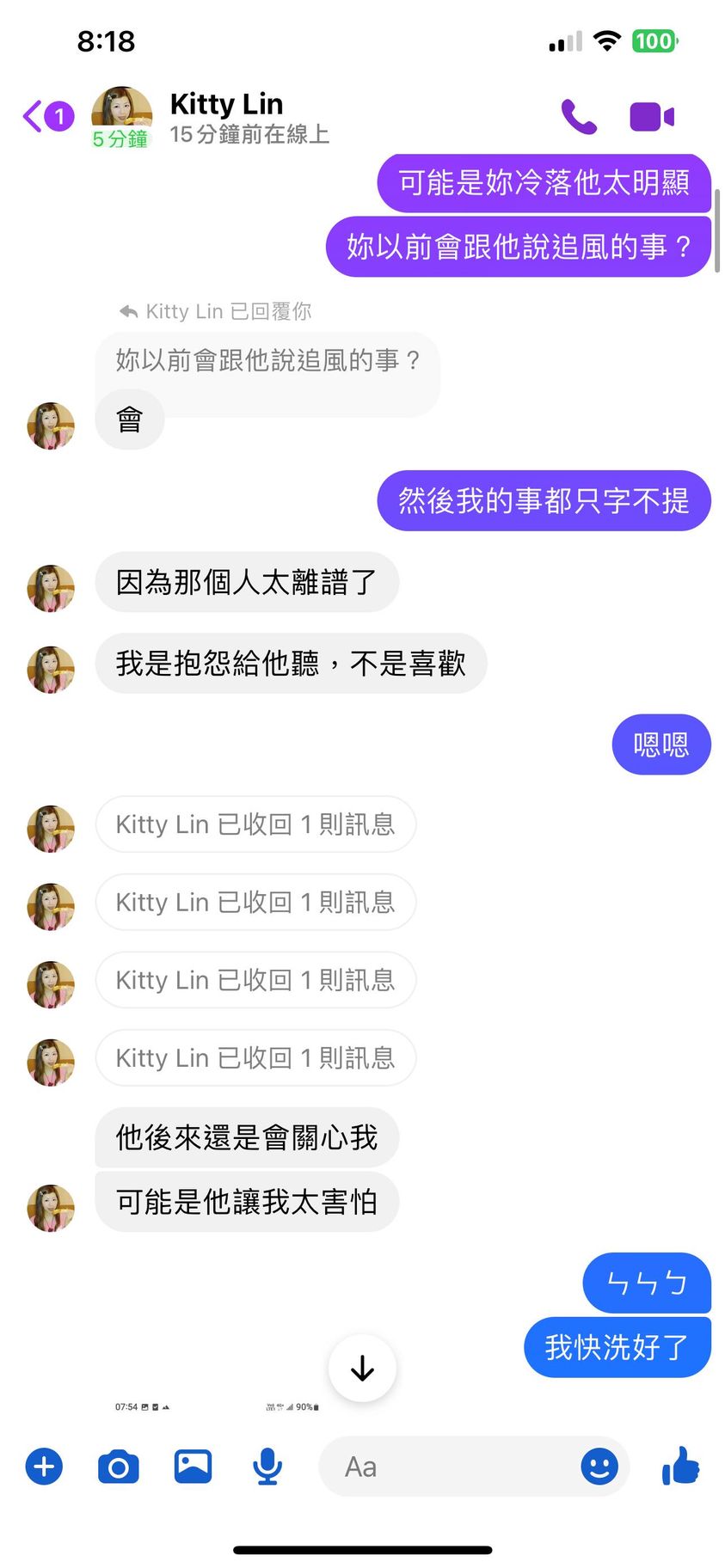Record a voice message with the microphone

click(267, 1467)
